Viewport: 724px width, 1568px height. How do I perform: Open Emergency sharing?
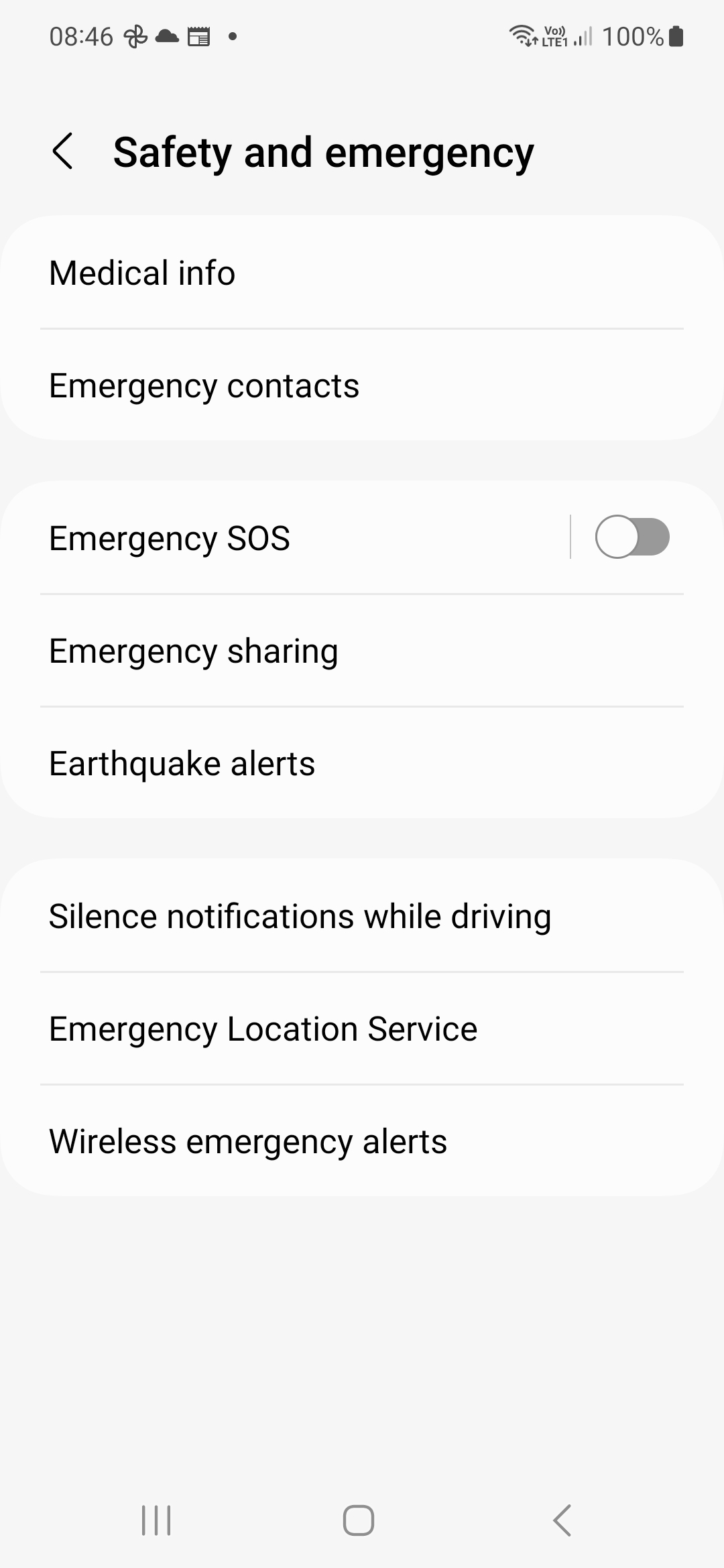362,651
